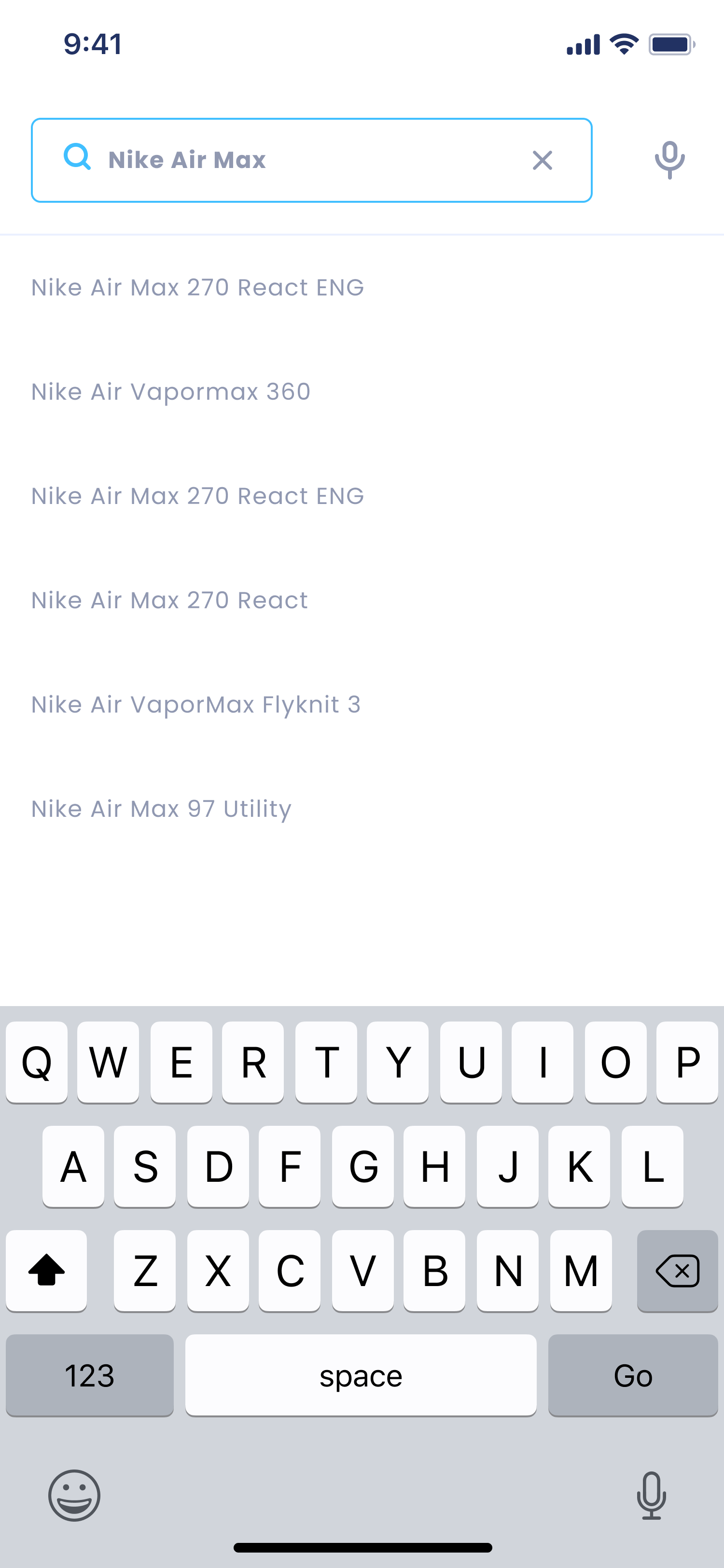Open the Nike Air VaporMax Flyknit 3 suggestion
The width and height of the screenshot is (724, 1568).
196,705
